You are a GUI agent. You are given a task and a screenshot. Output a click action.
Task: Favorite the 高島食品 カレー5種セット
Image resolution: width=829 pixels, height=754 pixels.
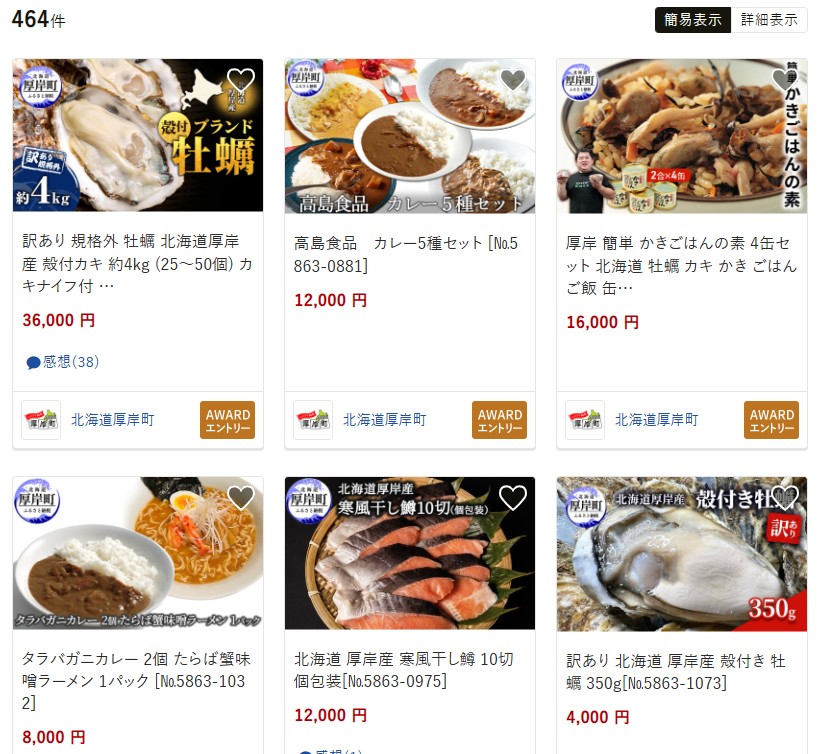(512, 80)
